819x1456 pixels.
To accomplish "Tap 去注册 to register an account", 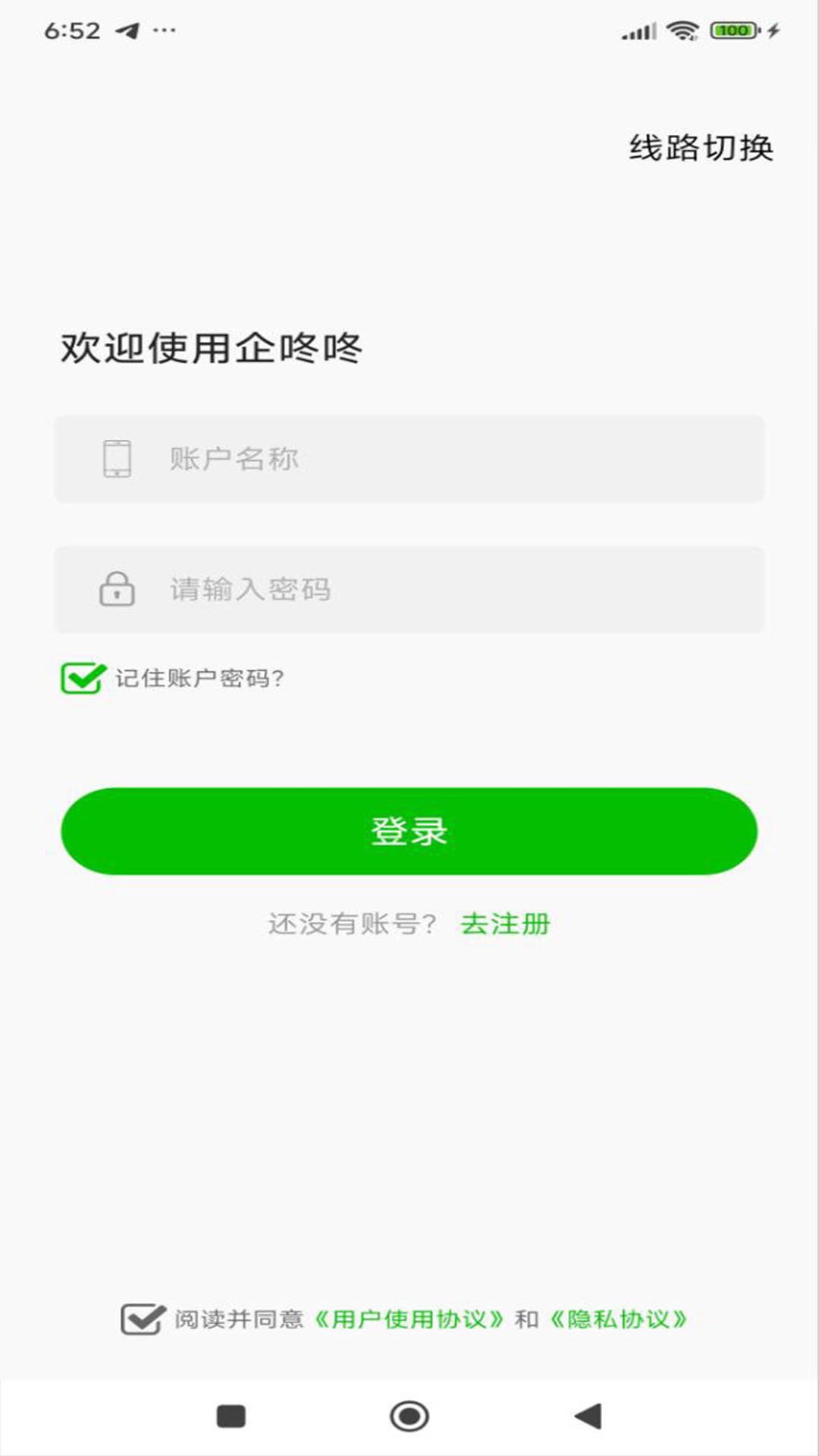I will pos(506,924).
